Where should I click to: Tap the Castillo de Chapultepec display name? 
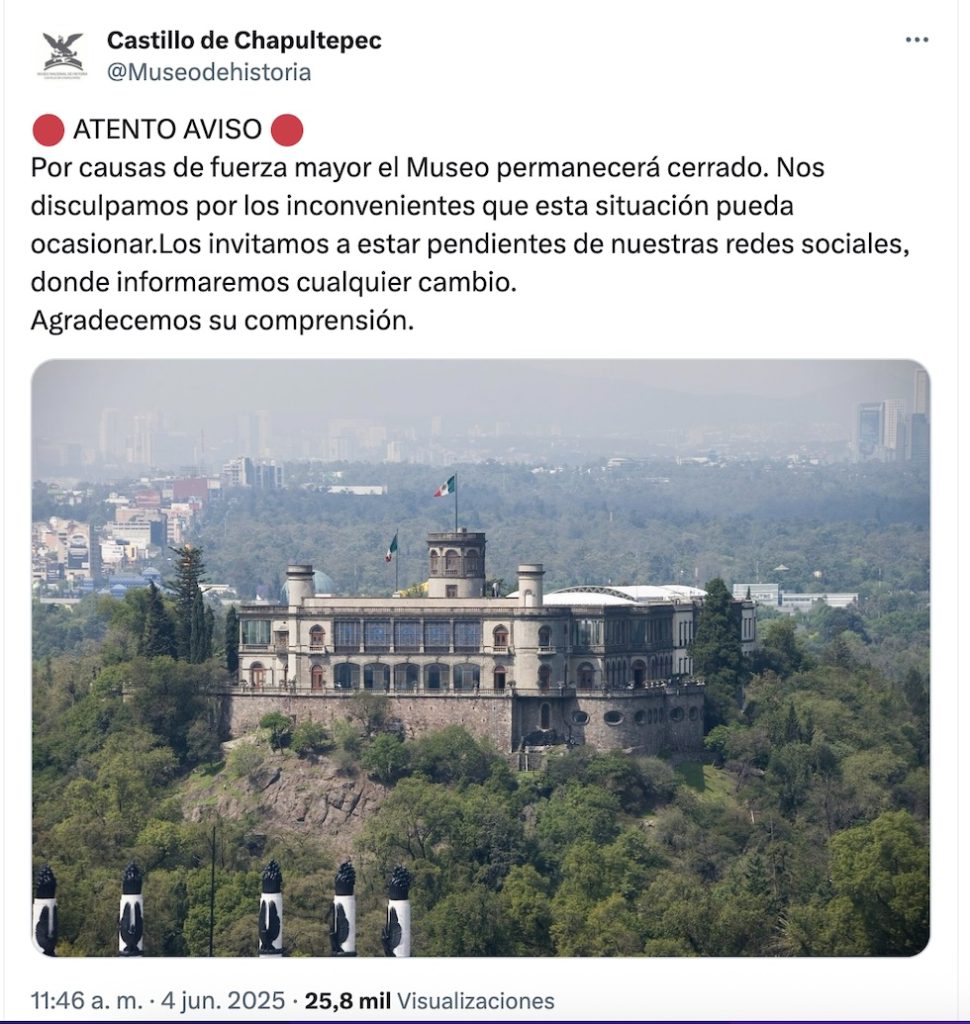pyautogui.click(x=244, y=41)
